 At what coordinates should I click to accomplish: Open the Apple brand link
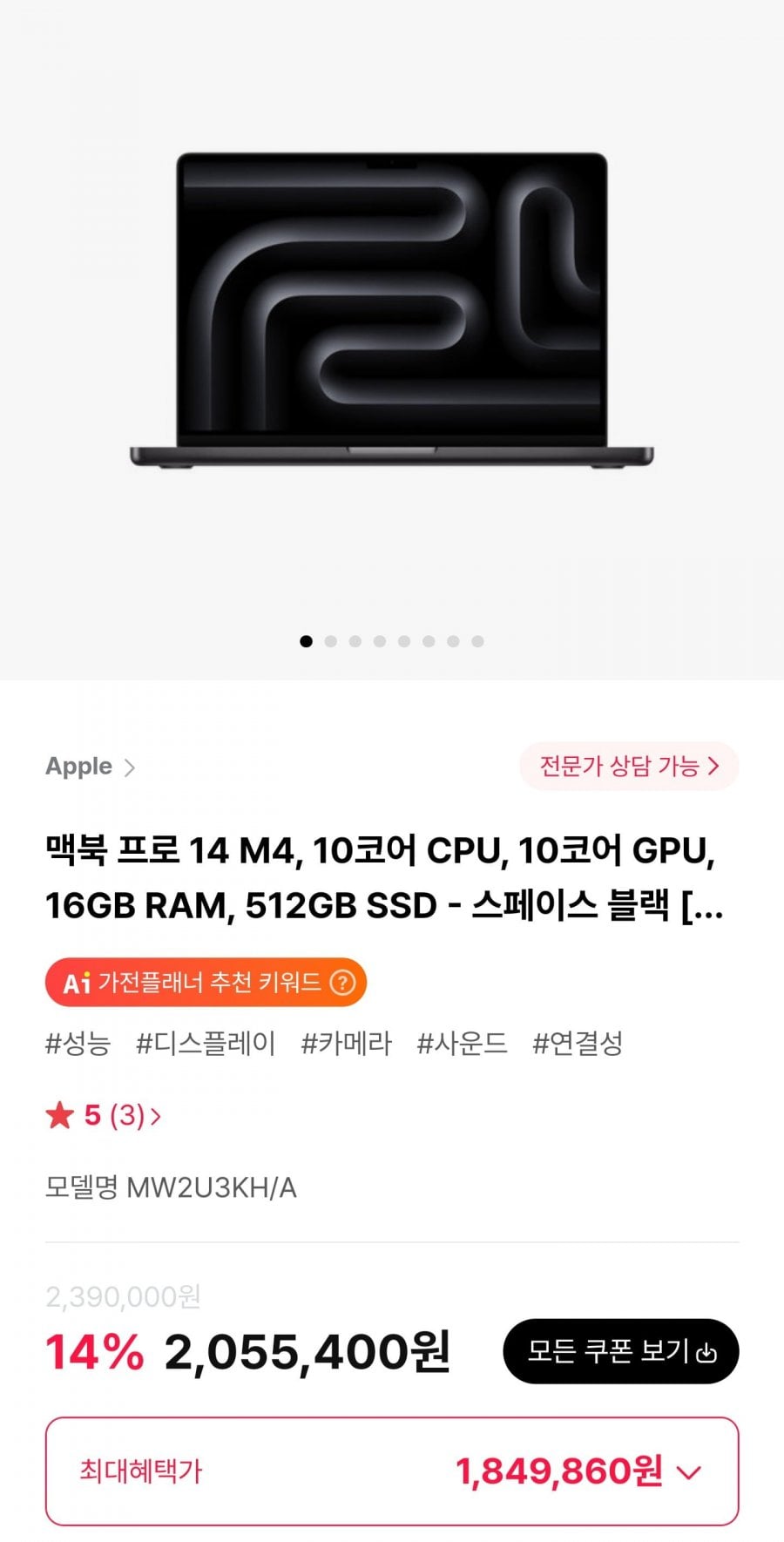[90, 767]
